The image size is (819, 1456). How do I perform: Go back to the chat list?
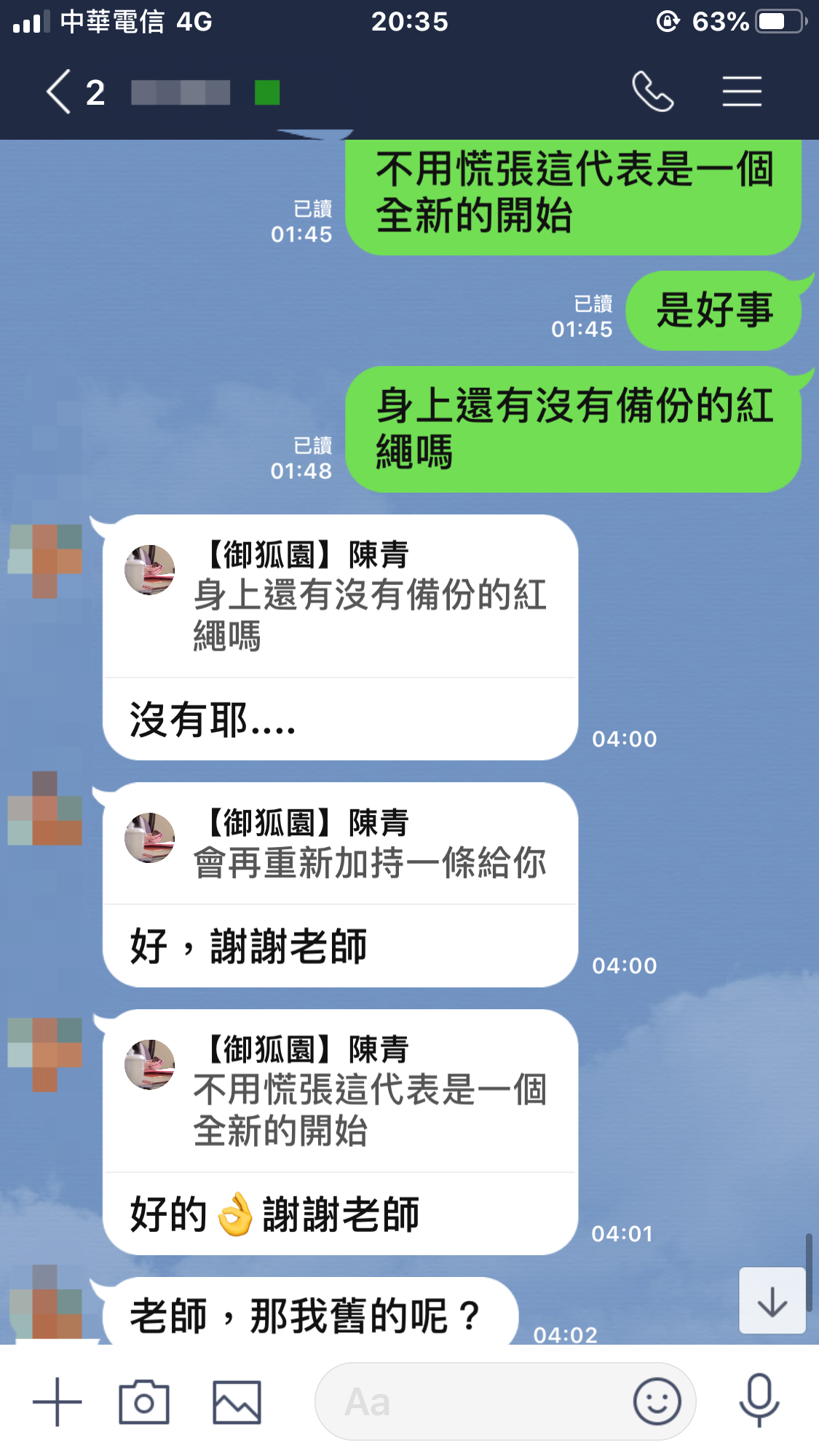[60, 92]
